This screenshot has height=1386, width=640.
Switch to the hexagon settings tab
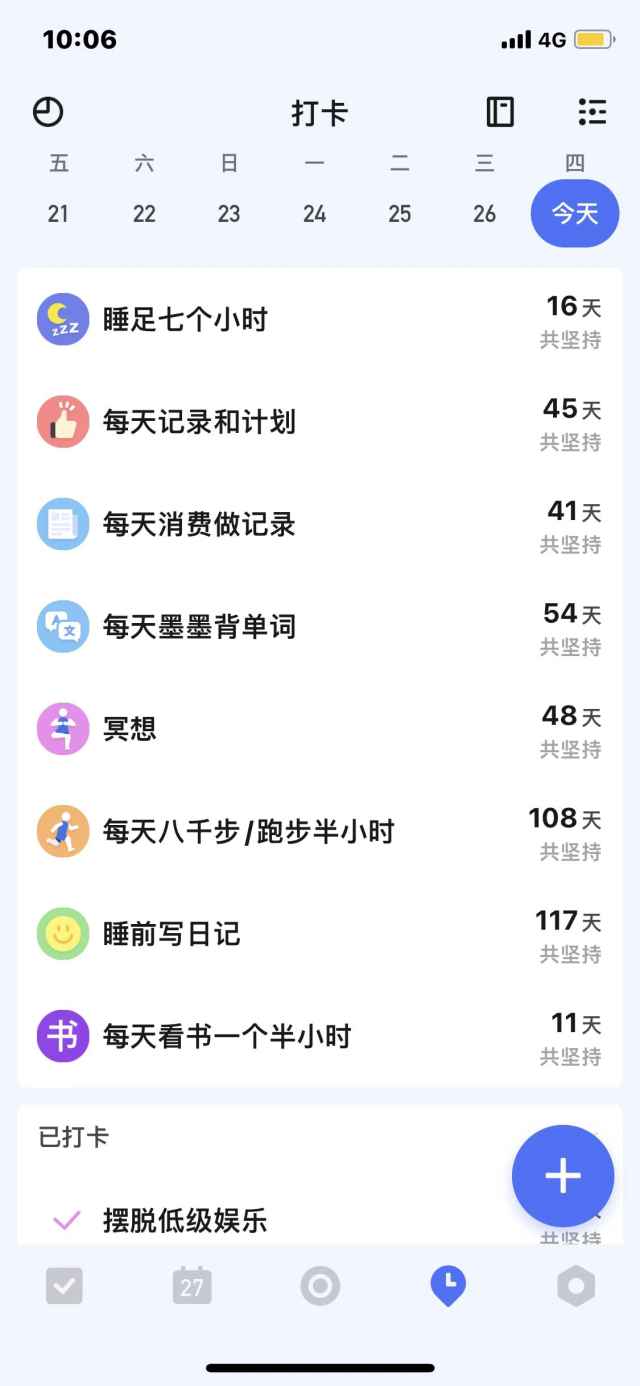click(x=576, y=1286)
